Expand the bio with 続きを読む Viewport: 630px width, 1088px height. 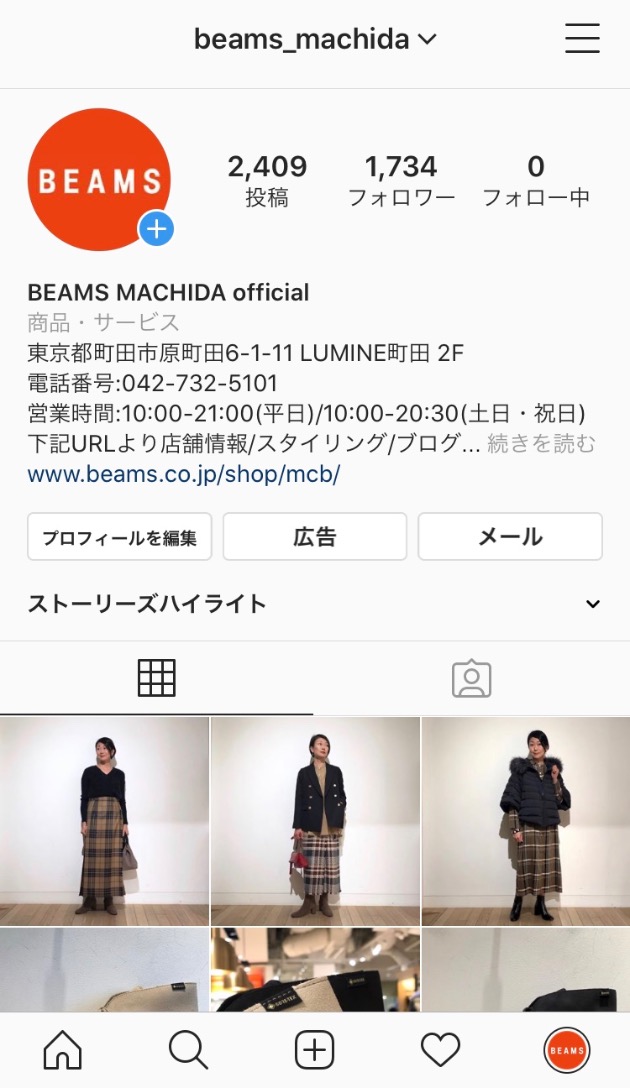541,444
